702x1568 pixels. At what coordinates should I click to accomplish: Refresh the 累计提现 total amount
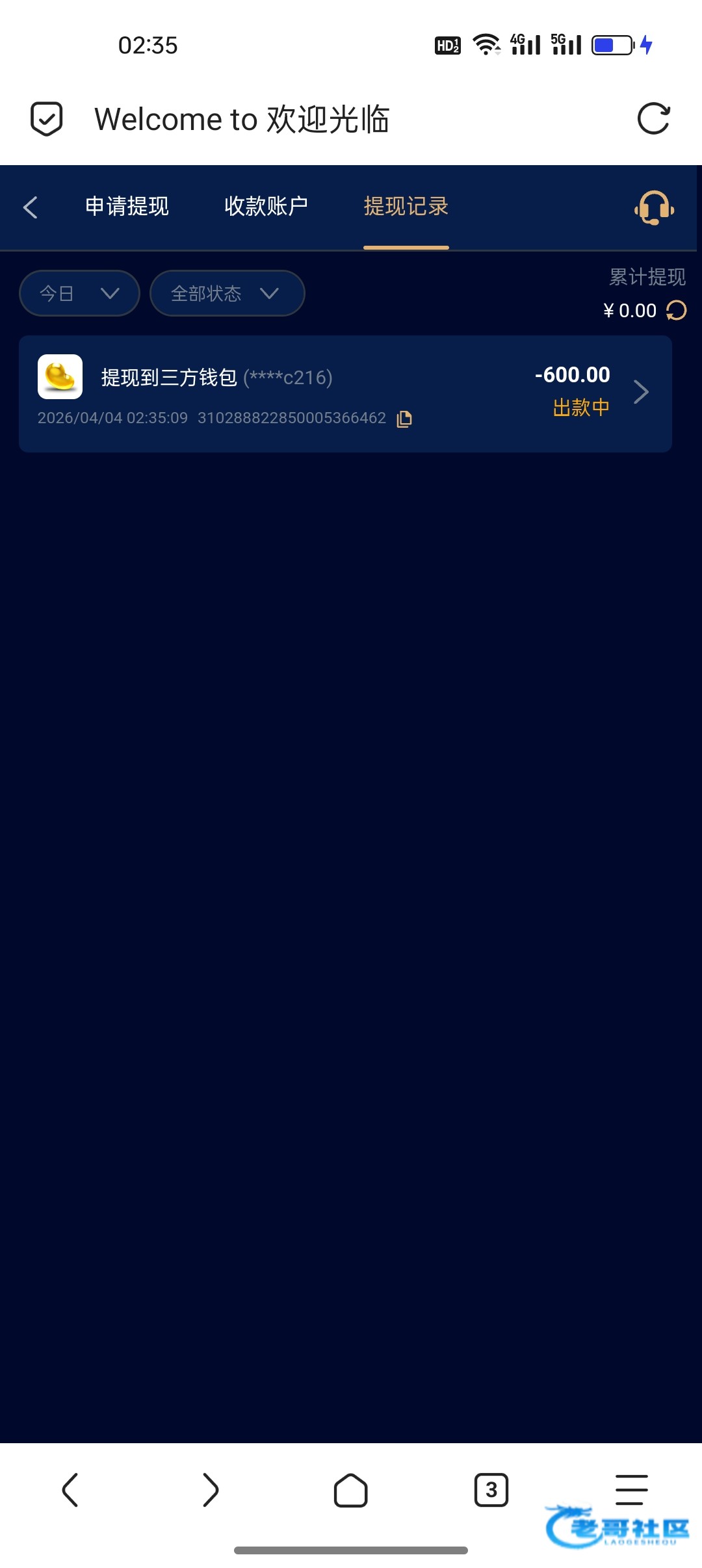[x=677, y=311]
